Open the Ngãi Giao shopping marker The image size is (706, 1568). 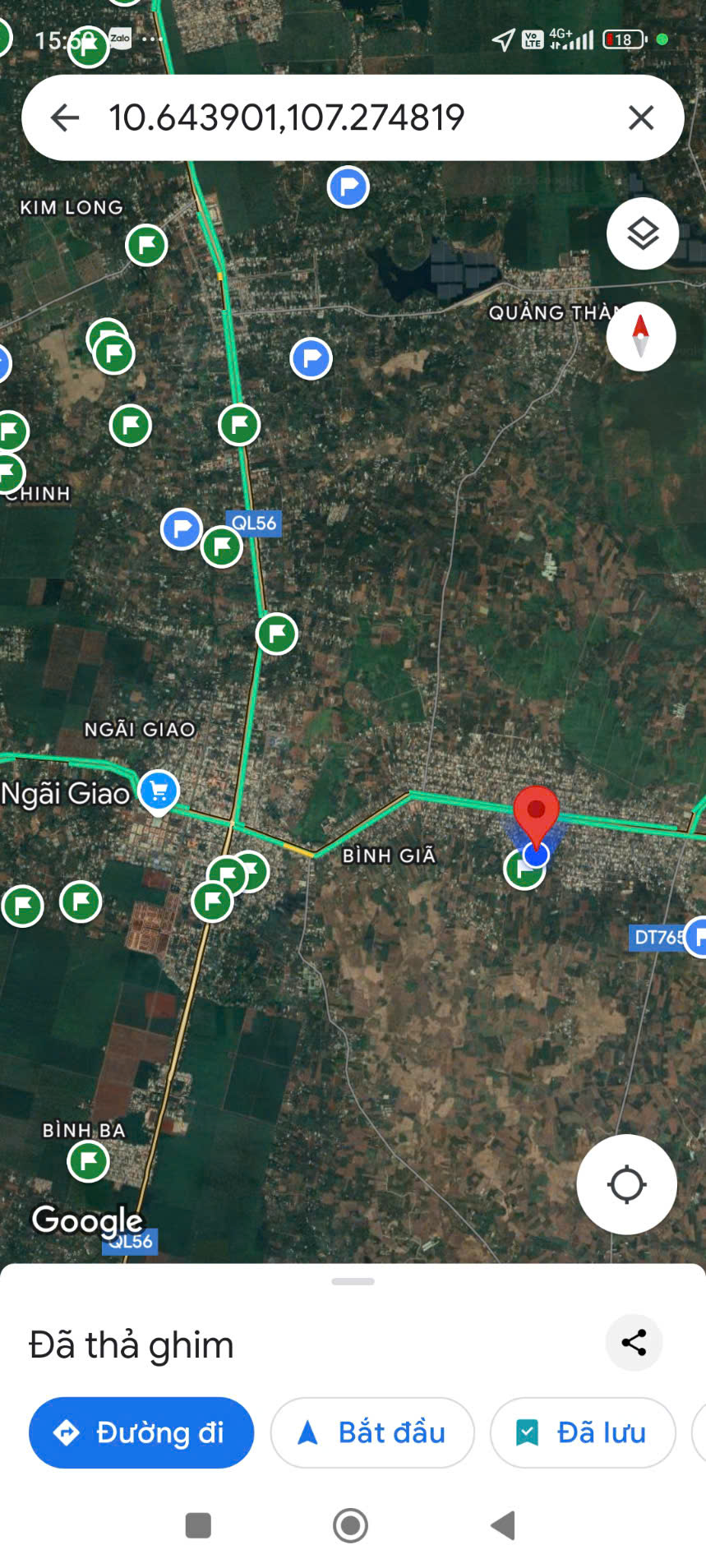tap(159, 791)
